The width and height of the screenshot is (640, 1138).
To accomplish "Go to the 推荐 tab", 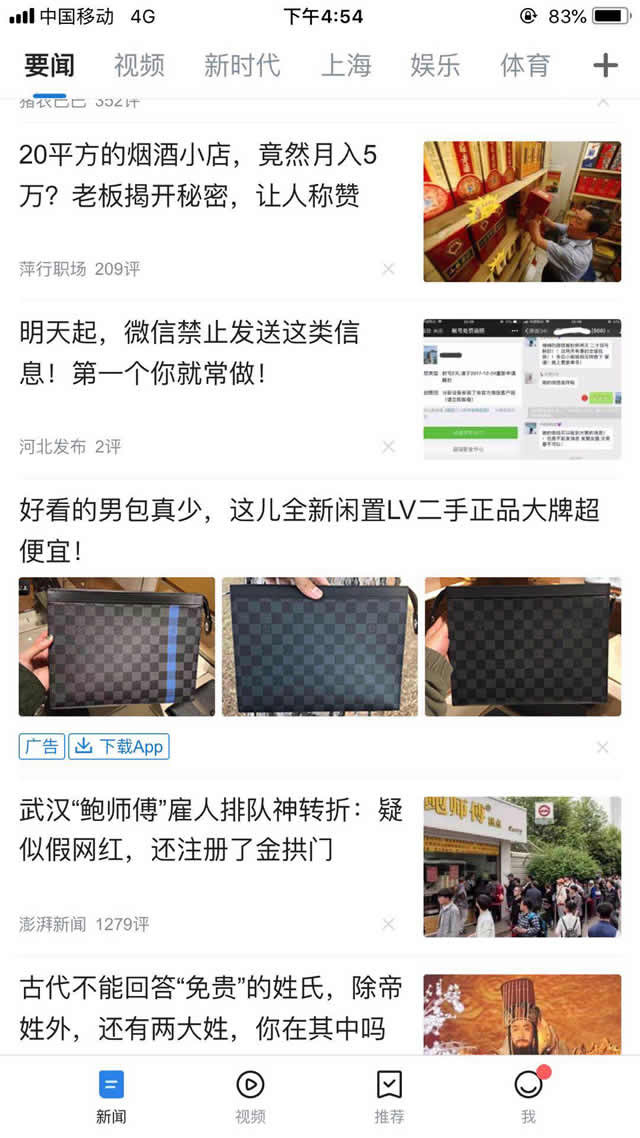I will pos(389,1095).
